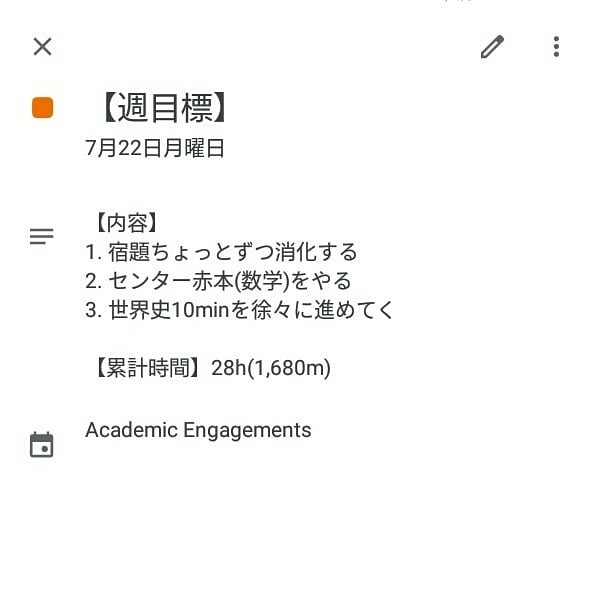Edit the 【週目標】 event
This screenshot has height=600, width=600.
(x=492, y=46)
